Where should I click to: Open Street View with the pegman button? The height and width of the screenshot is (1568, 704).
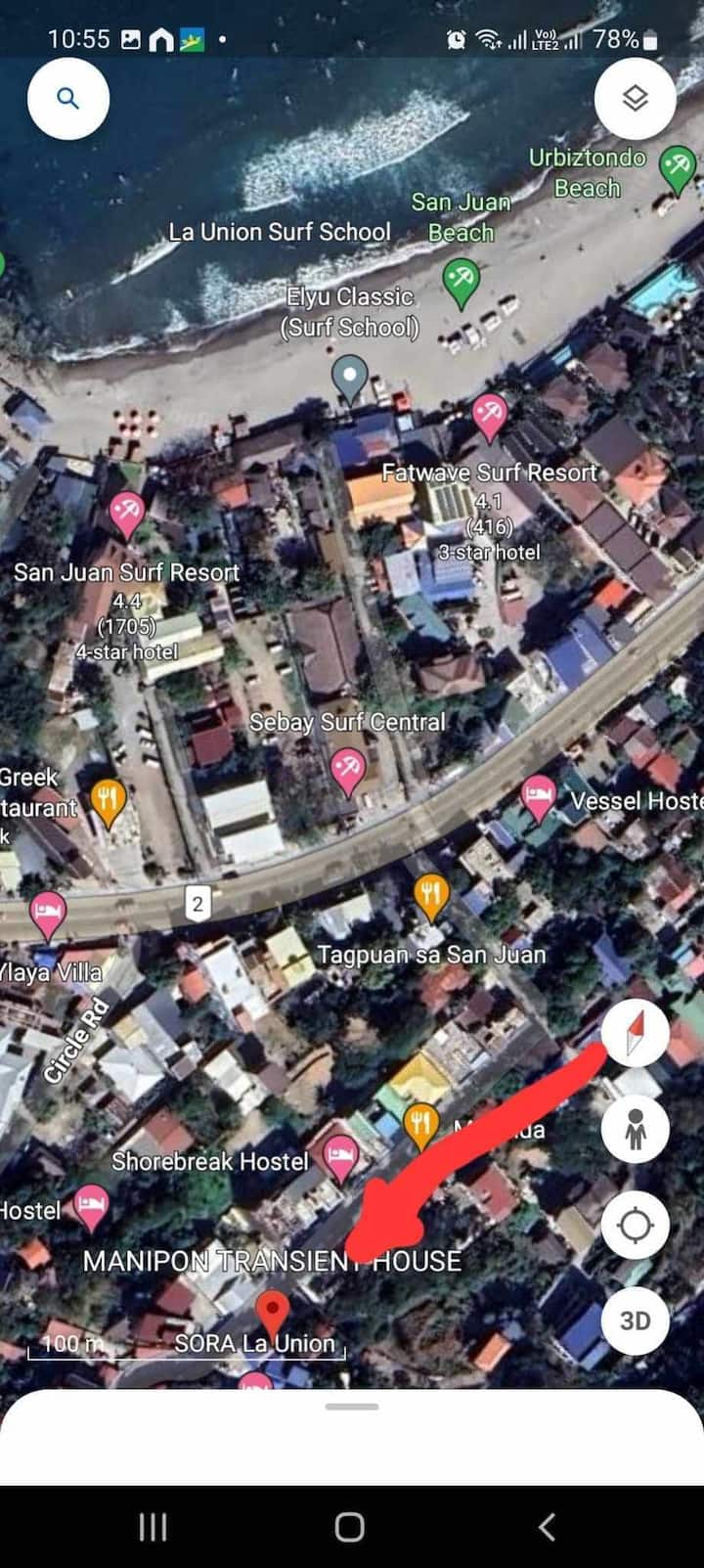636,1129
